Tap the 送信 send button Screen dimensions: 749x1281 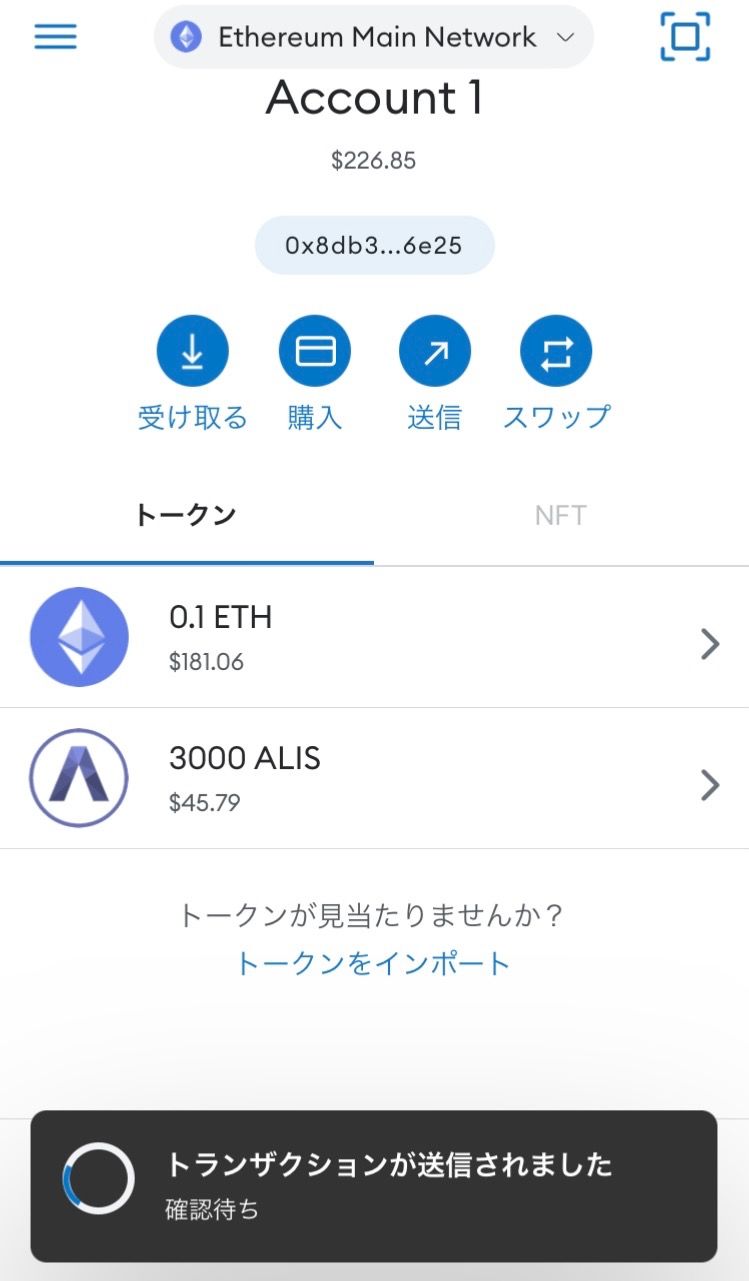434,351
